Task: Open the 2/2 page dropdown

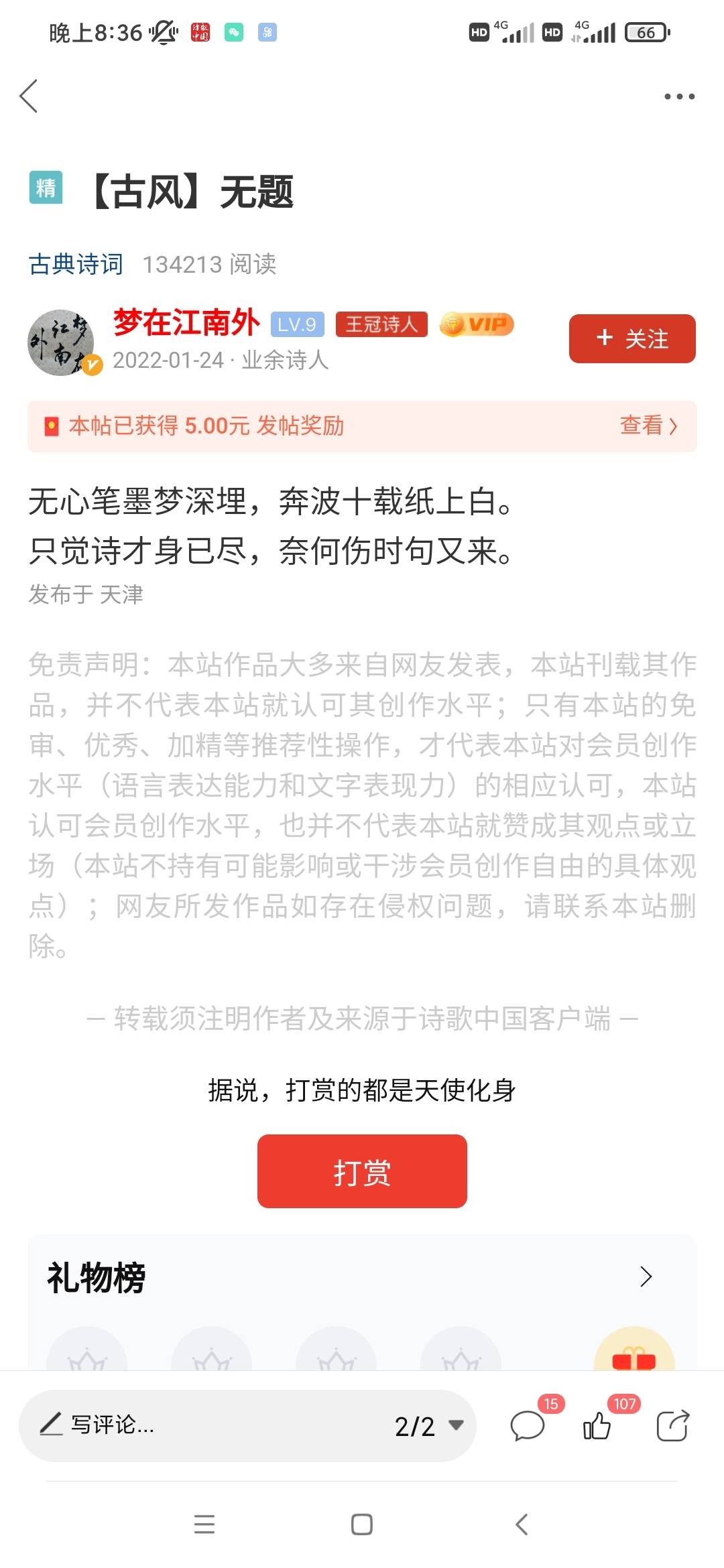Action: tap(429, 1426)
